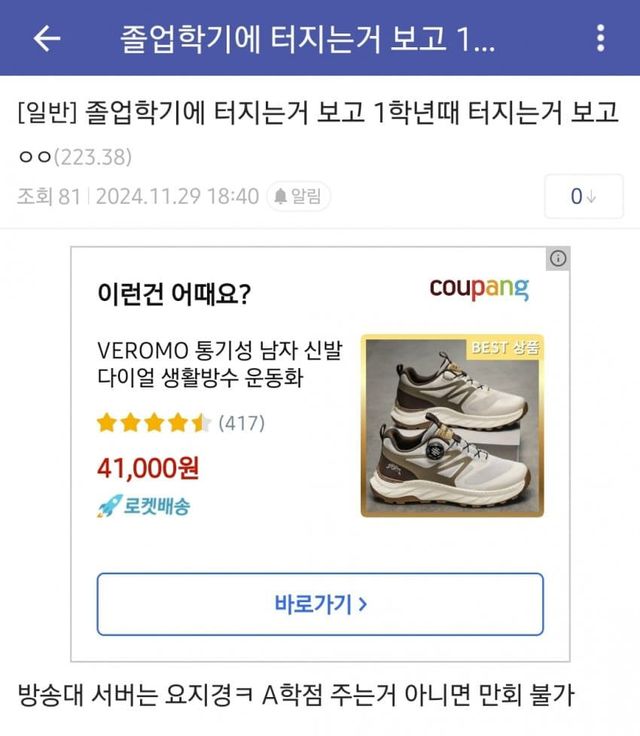Go back using the arrow icon
This screenshot has width=640, height=736.
[47, 38]
